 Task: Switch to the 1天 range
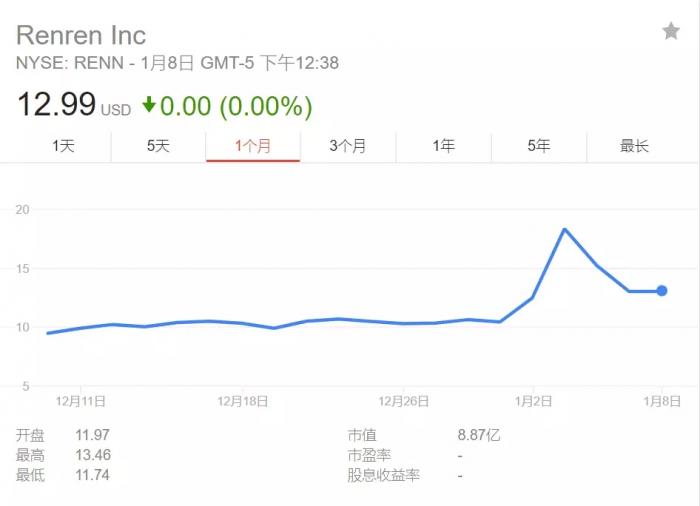[x=64, y=146]
